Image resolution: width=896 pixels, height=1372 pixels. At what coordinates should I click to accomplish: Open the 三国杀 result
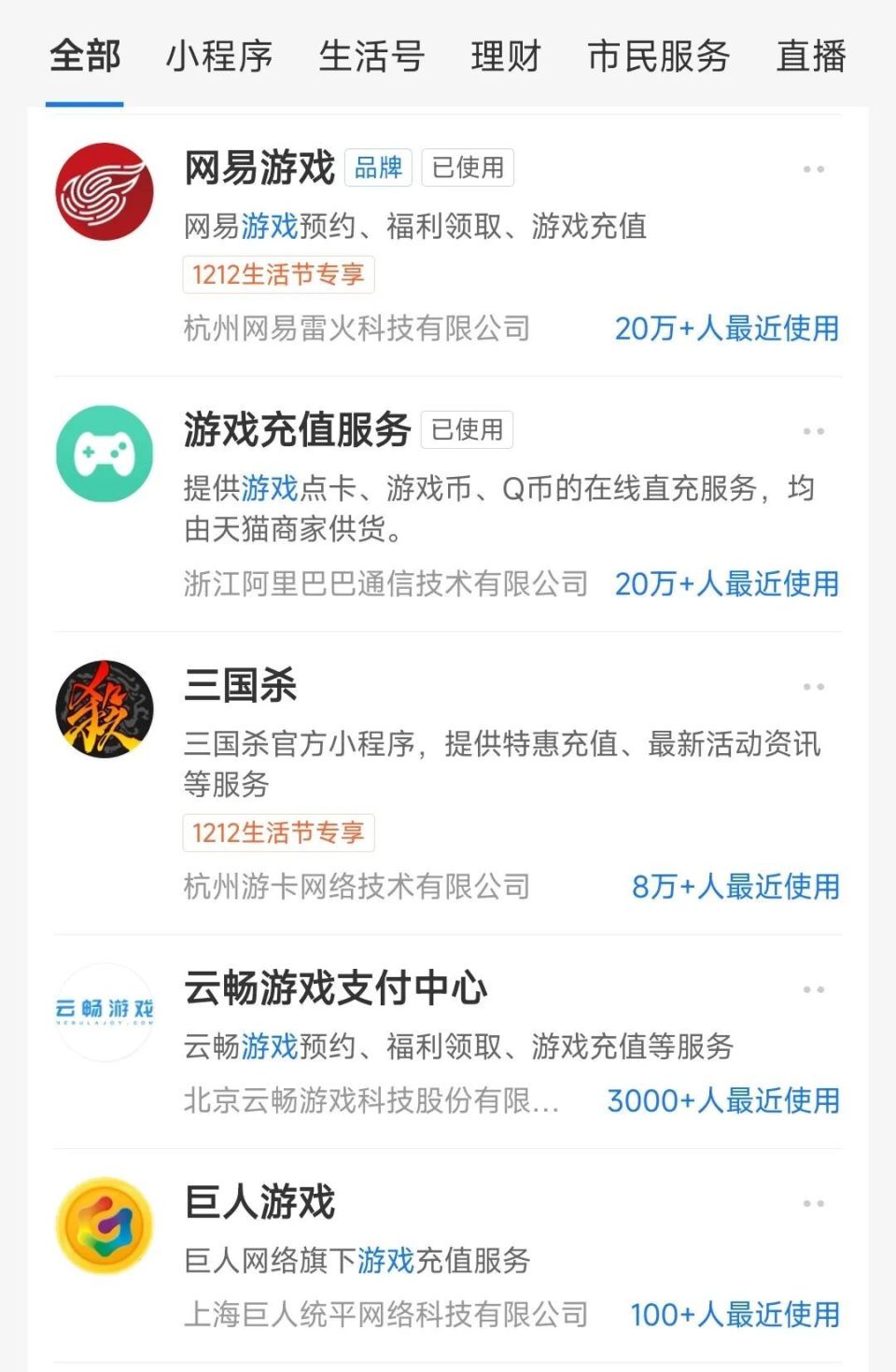pos(241,686)
